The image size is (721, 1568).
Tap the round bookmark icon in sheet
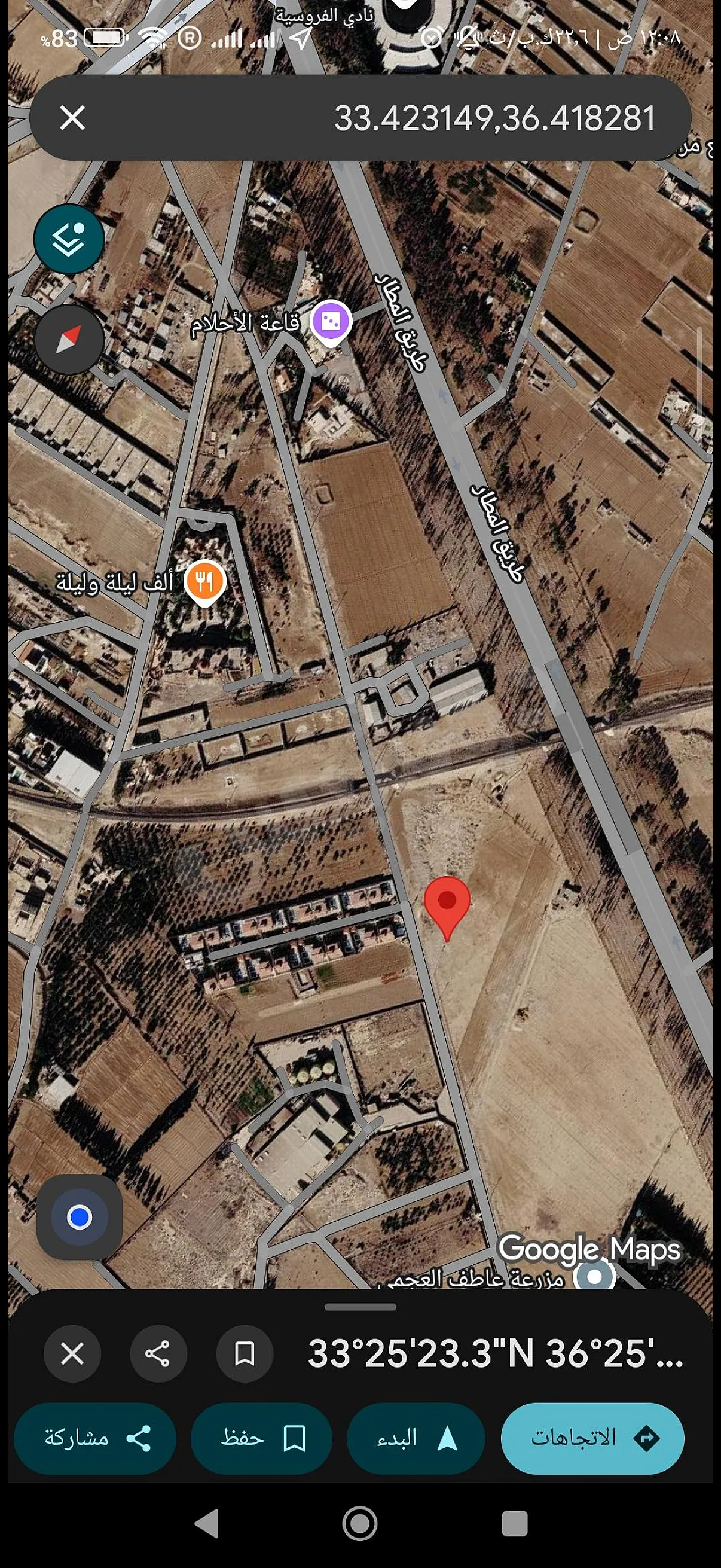tap(245, 1355)
